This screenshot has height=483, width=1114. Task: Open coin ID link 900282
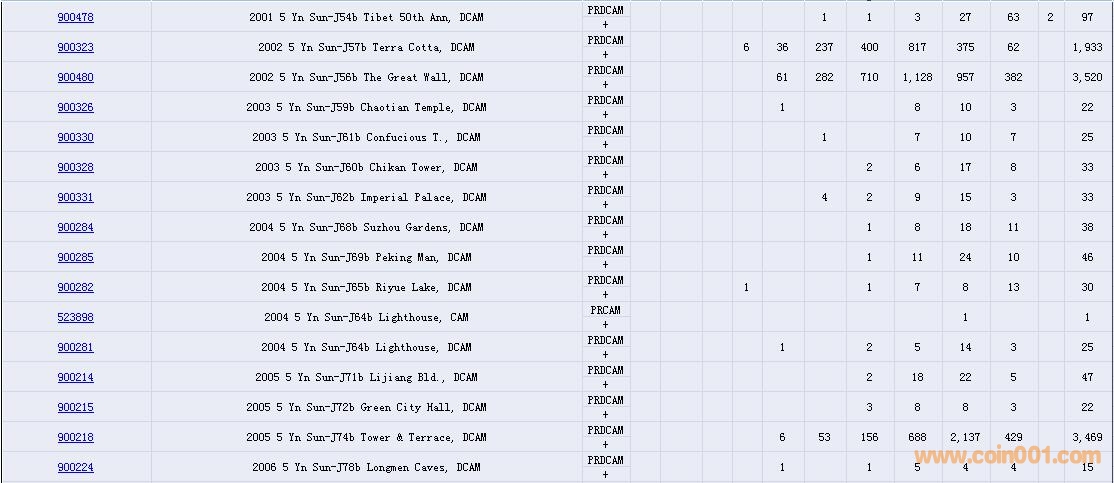(75, 287)
